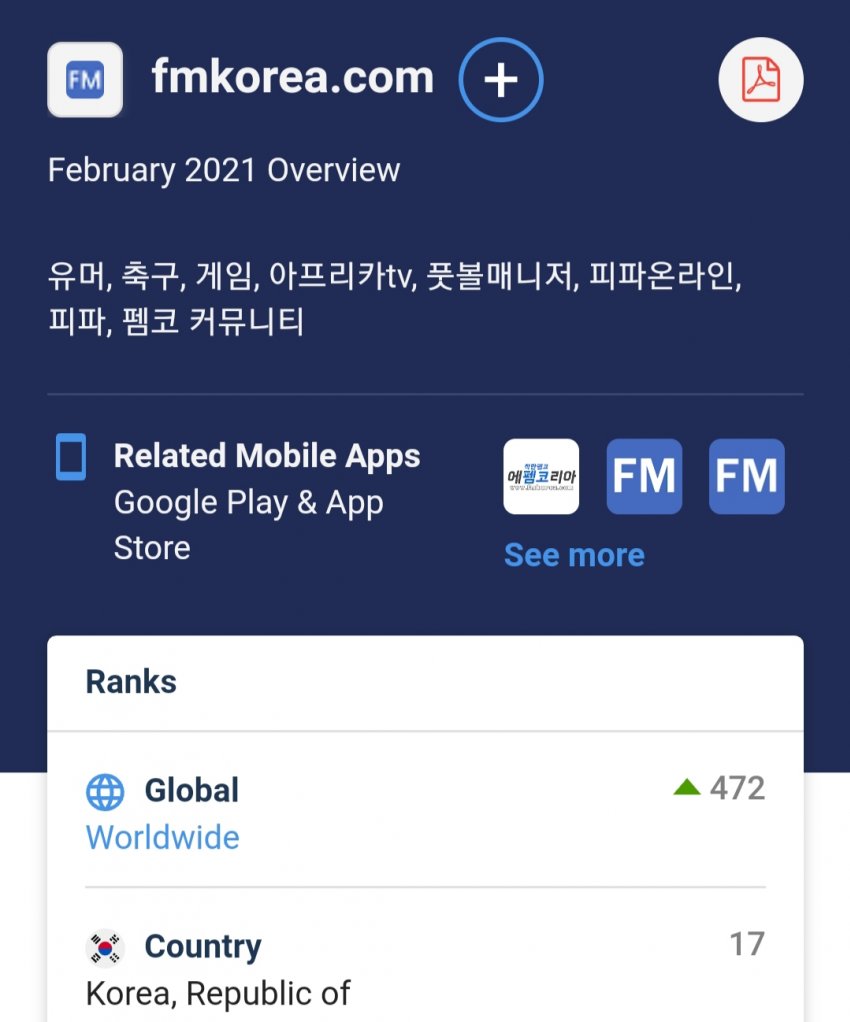Tap the plus icon next to fmkorea.com
Viewport: 850px width, 1022px height.
coord(501,80)
